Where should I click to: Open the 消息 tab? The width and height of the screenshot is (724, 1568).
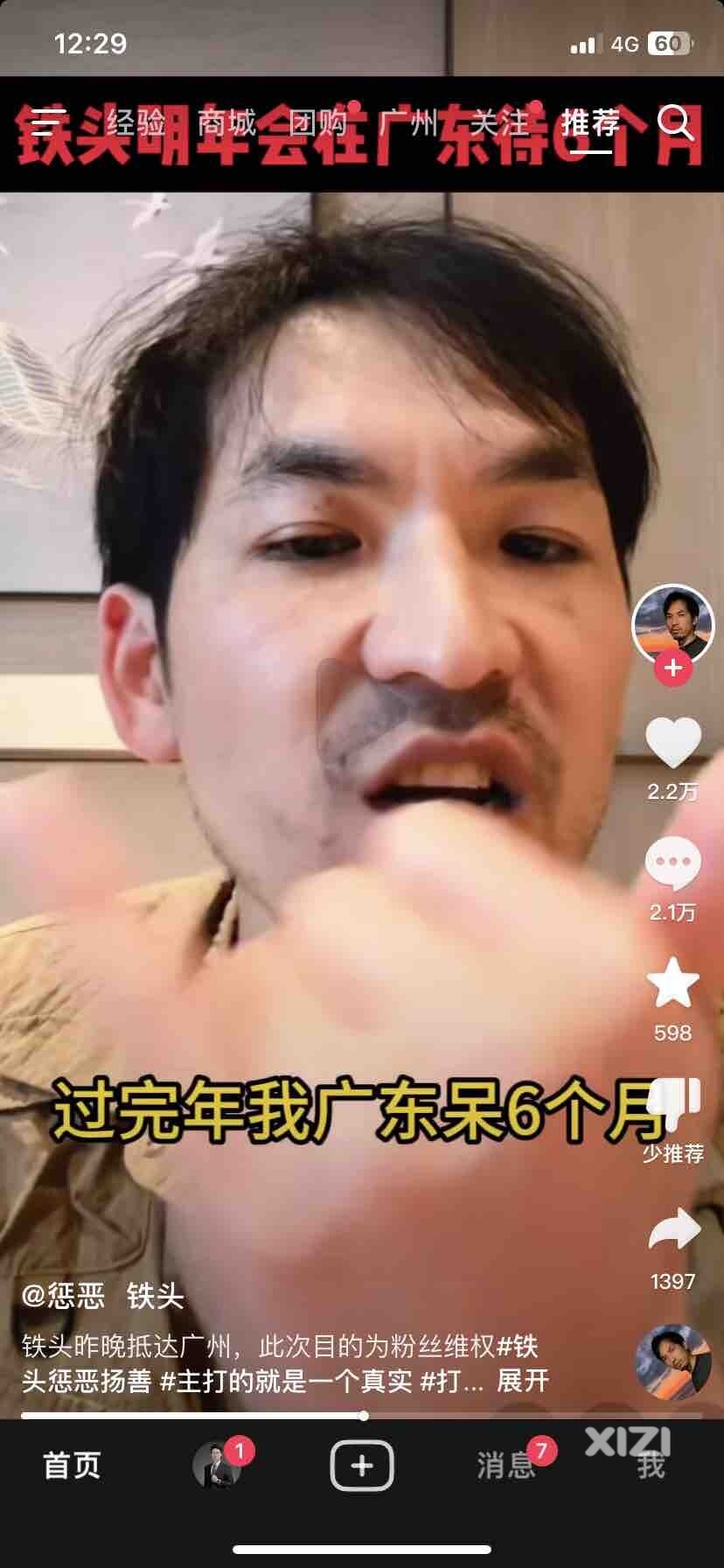(x=505, y=1465)
